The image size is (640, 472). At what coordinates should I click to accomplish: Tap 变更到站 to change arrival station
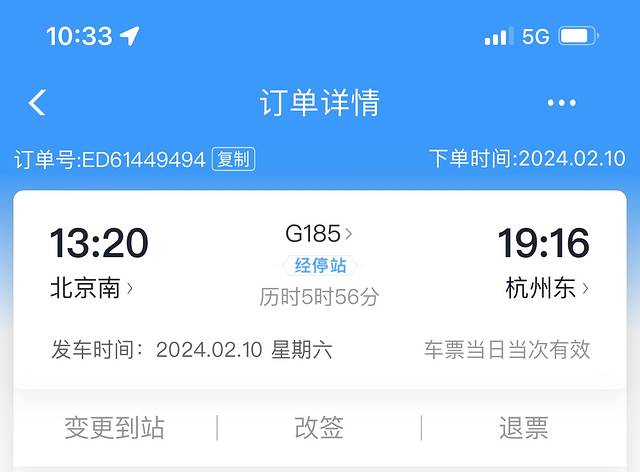(x=114, y=428)
